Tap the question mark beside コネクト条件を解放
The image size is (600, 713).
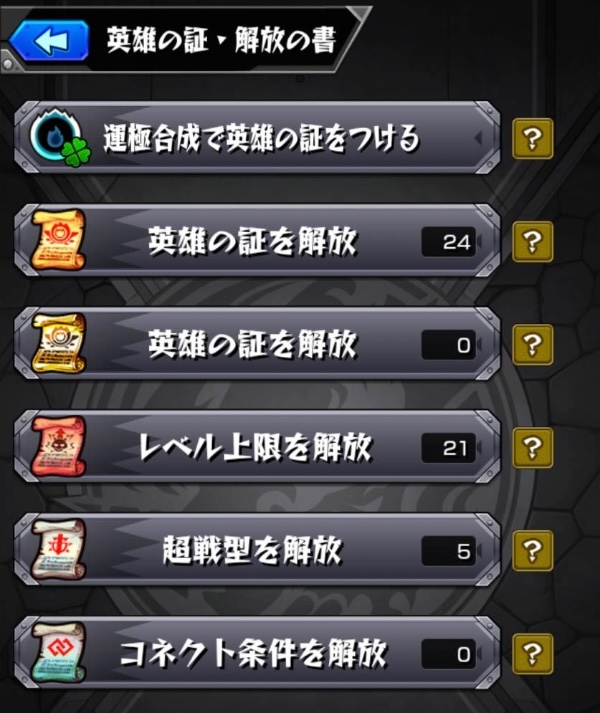(532, 654)
